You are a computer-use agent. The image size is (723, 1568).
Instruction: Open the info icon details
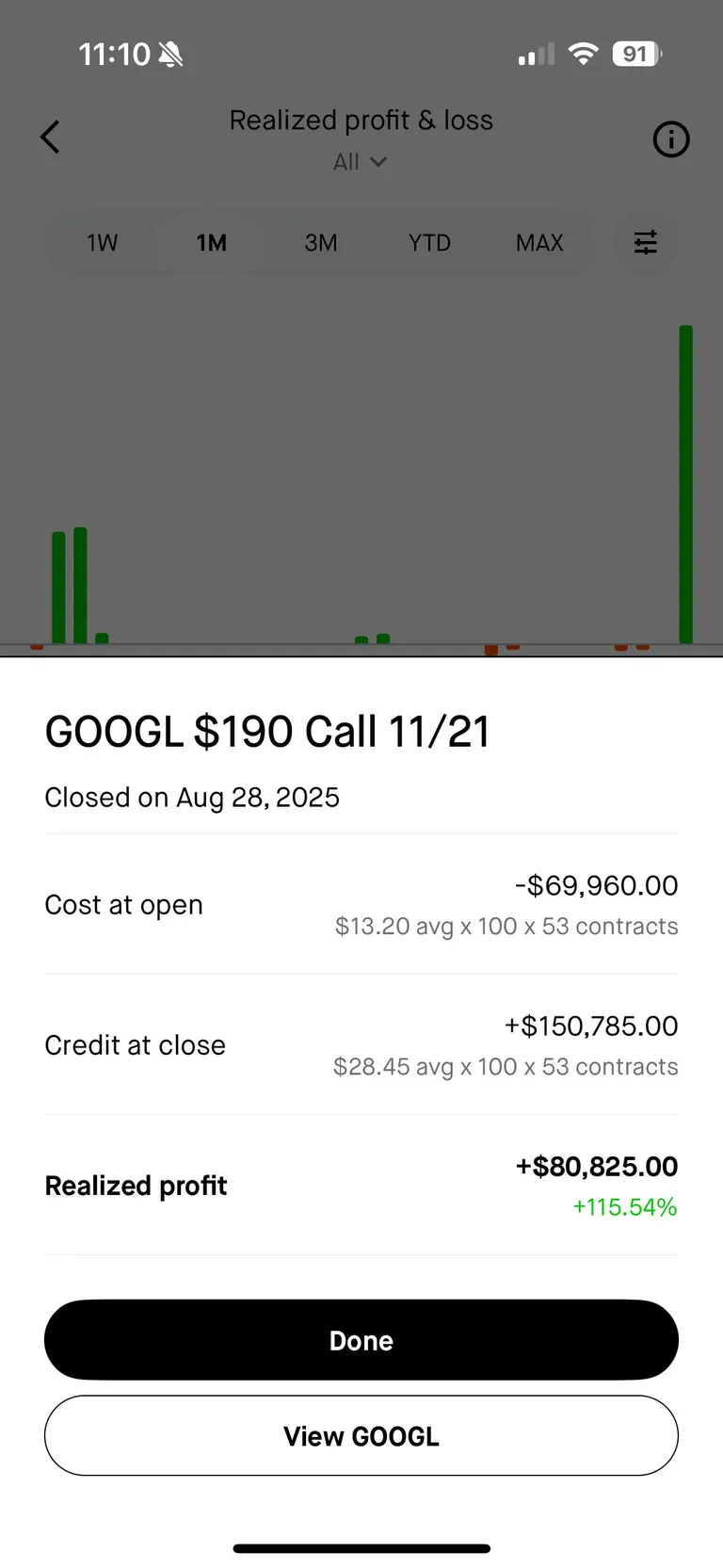coord(670,139)
